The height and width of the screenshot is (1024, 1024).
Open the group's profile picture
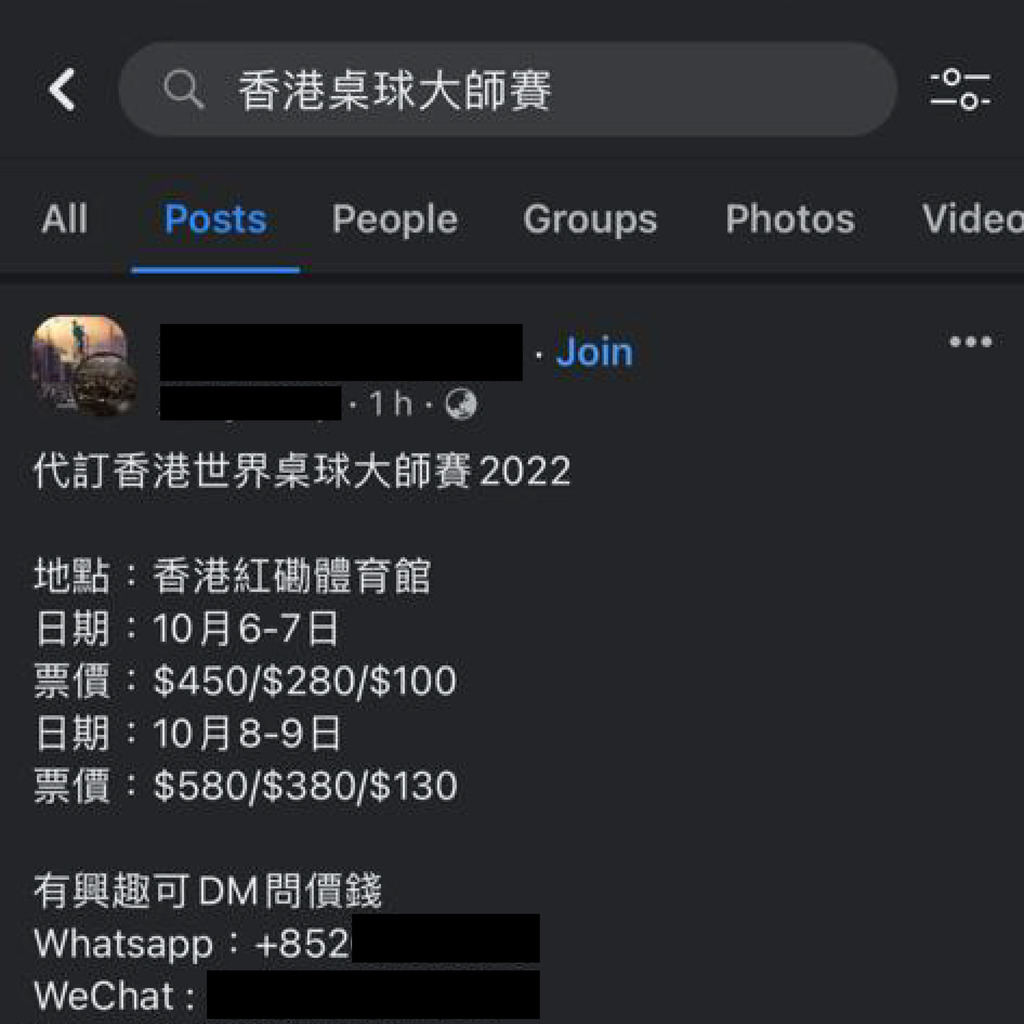(x=82, y=365)
